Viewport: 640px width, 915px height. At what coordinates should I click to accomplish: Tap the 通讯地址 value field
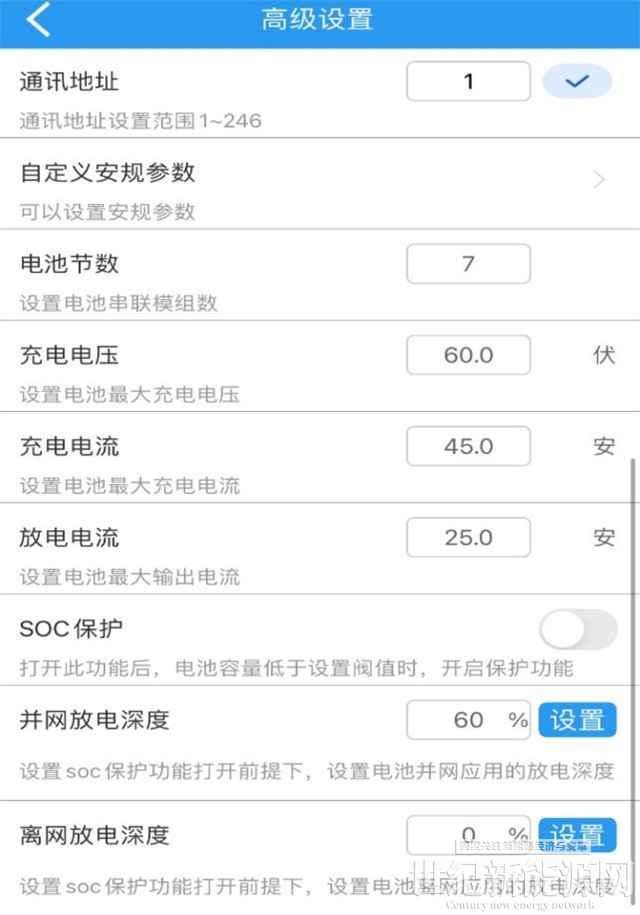pos(468,82)
